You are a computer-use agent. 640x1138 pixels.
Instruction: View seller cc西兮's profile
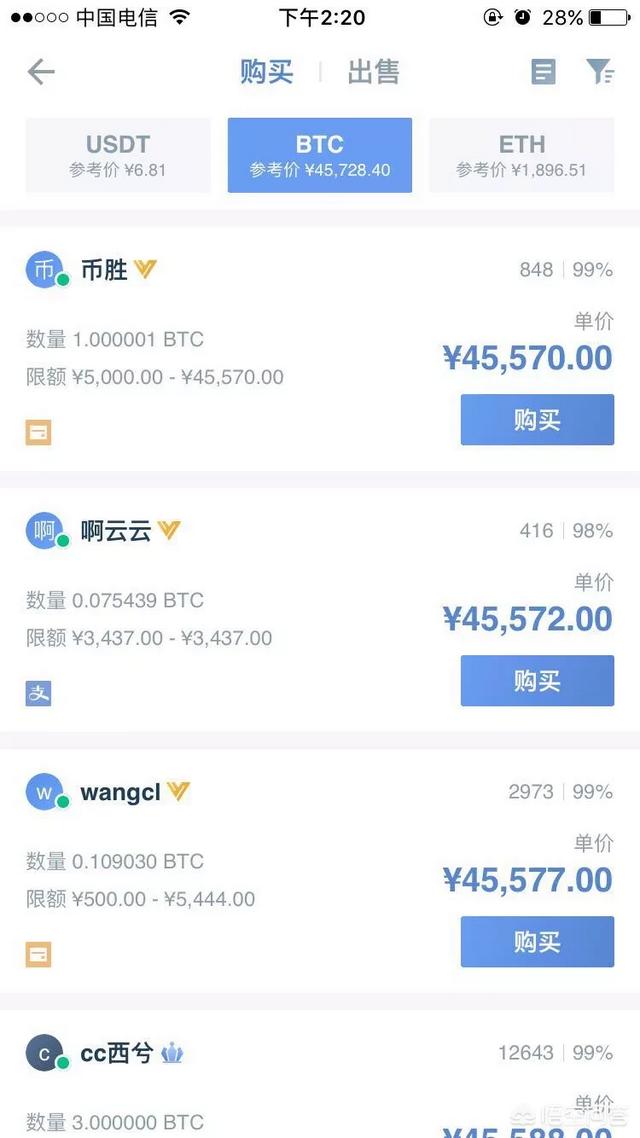[116, 1054]
